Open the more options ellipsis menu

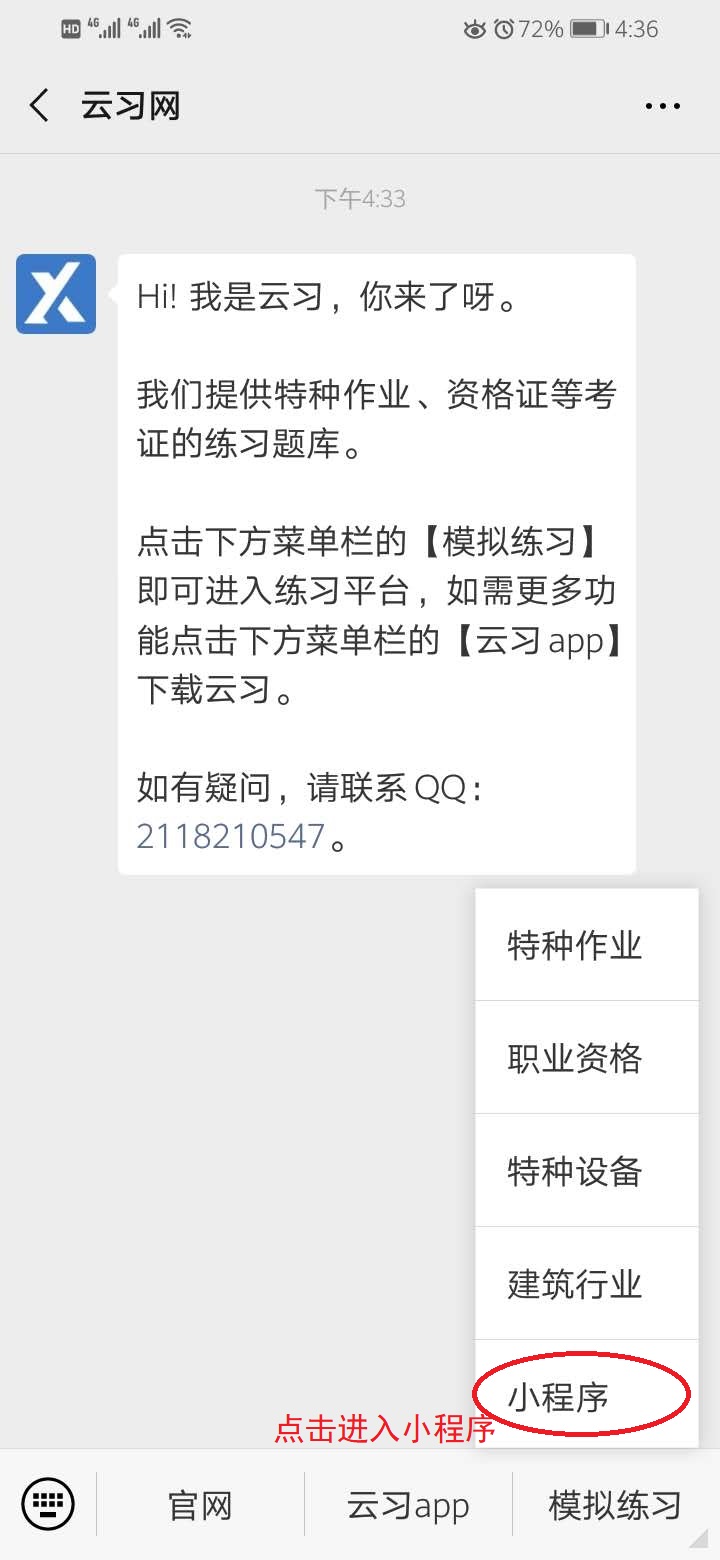(663, 105)
